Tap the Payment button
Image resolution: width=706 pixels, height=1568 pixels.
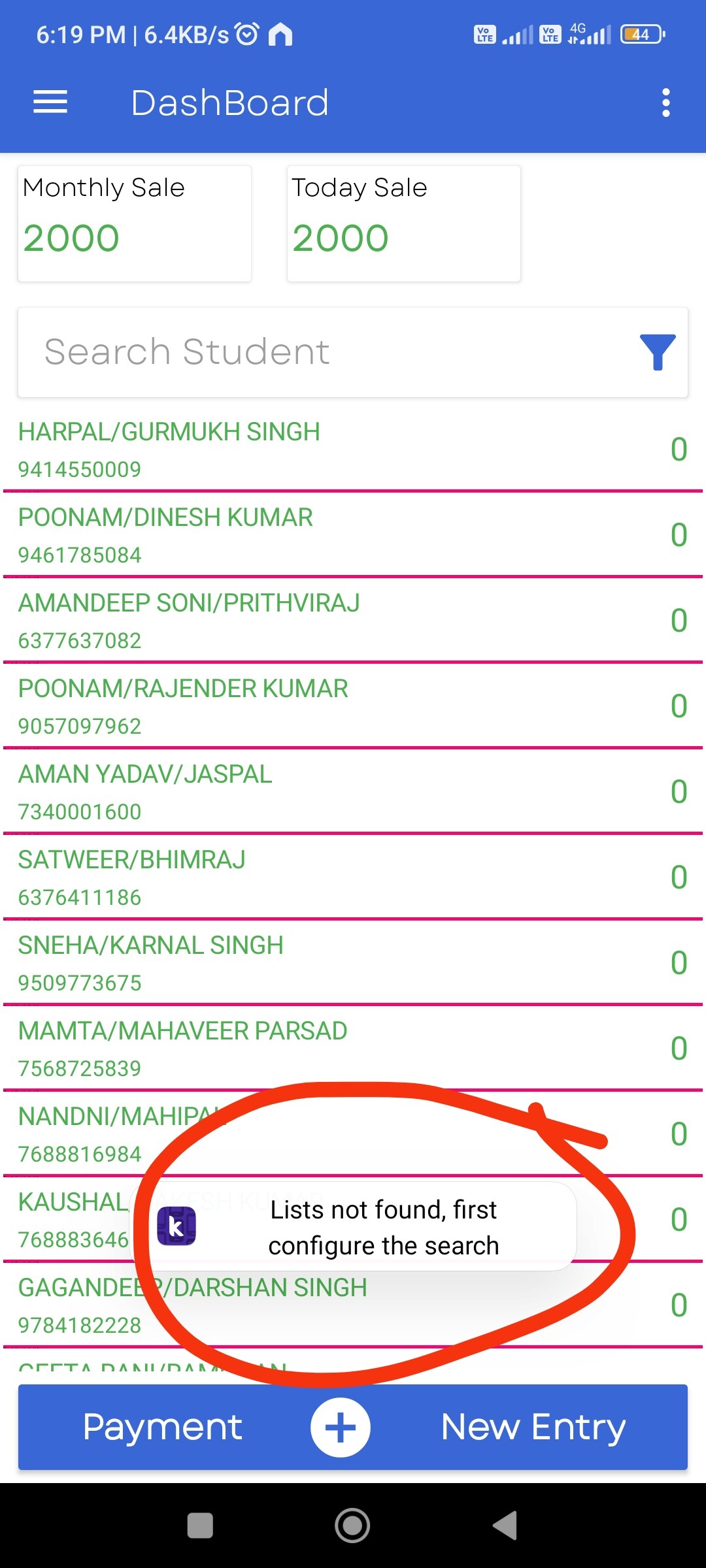pyautogui.click(x=162, y=1428)
